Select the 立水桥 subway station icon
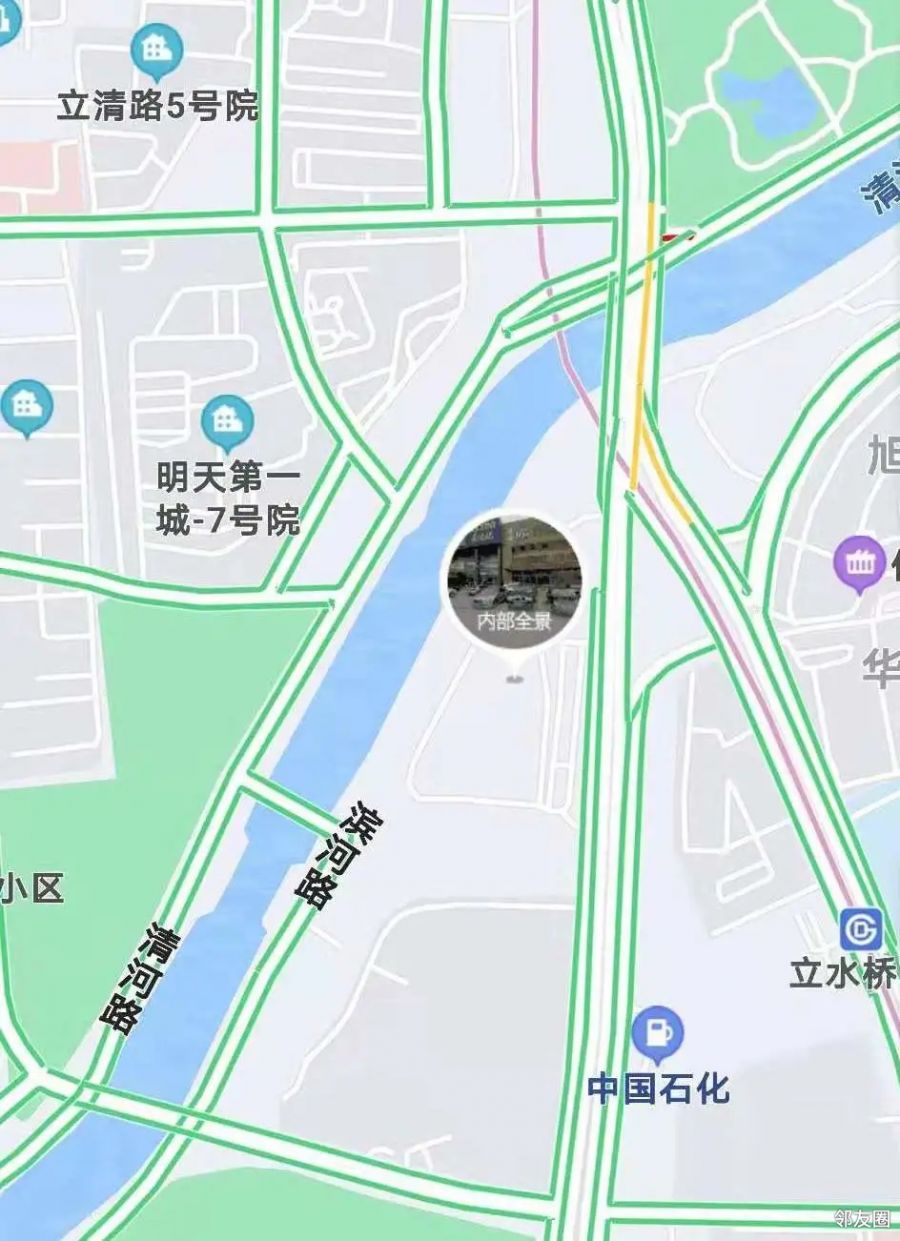This screenshot has height=1241, width=900. coord(860,930)
